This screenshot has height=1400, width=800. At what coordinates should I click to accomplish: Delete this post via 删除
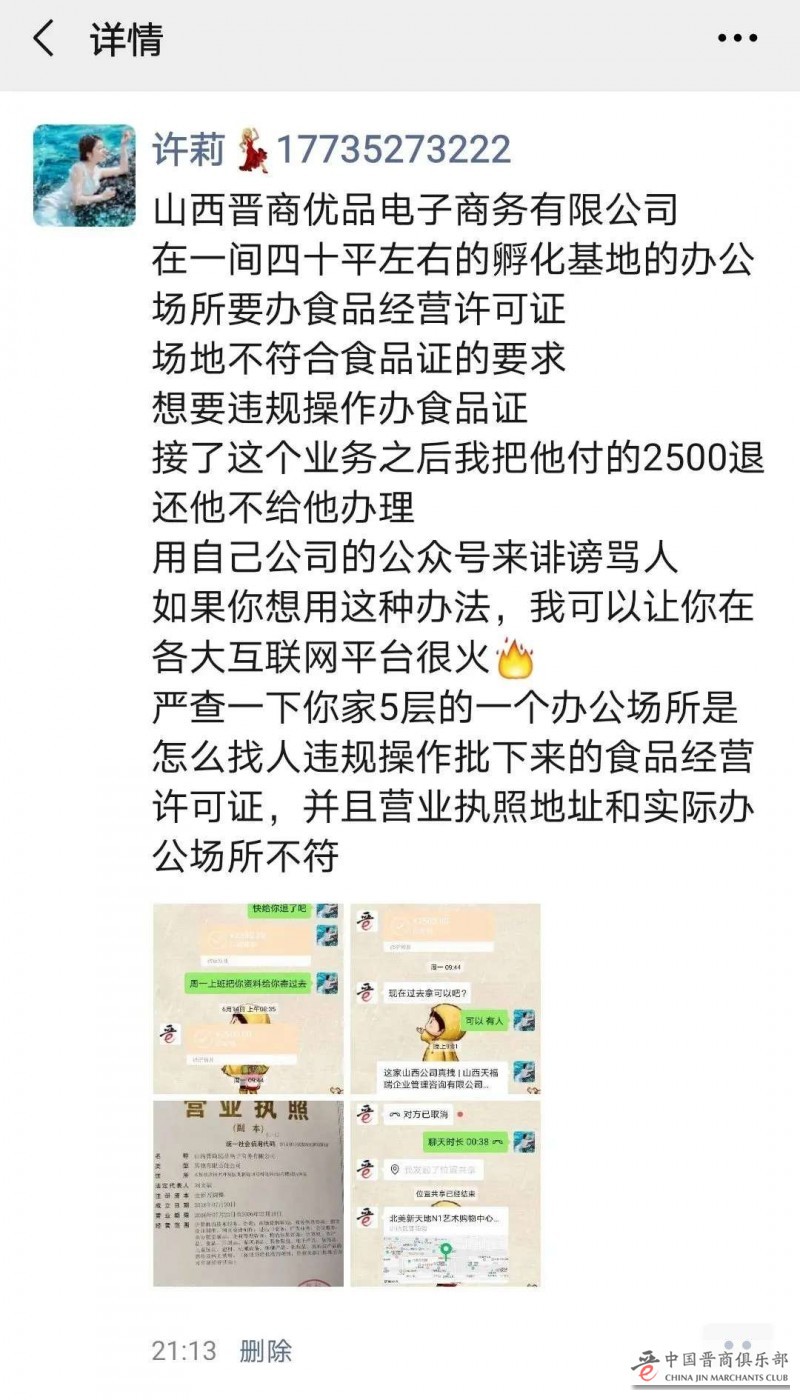tap(266, 1351)
